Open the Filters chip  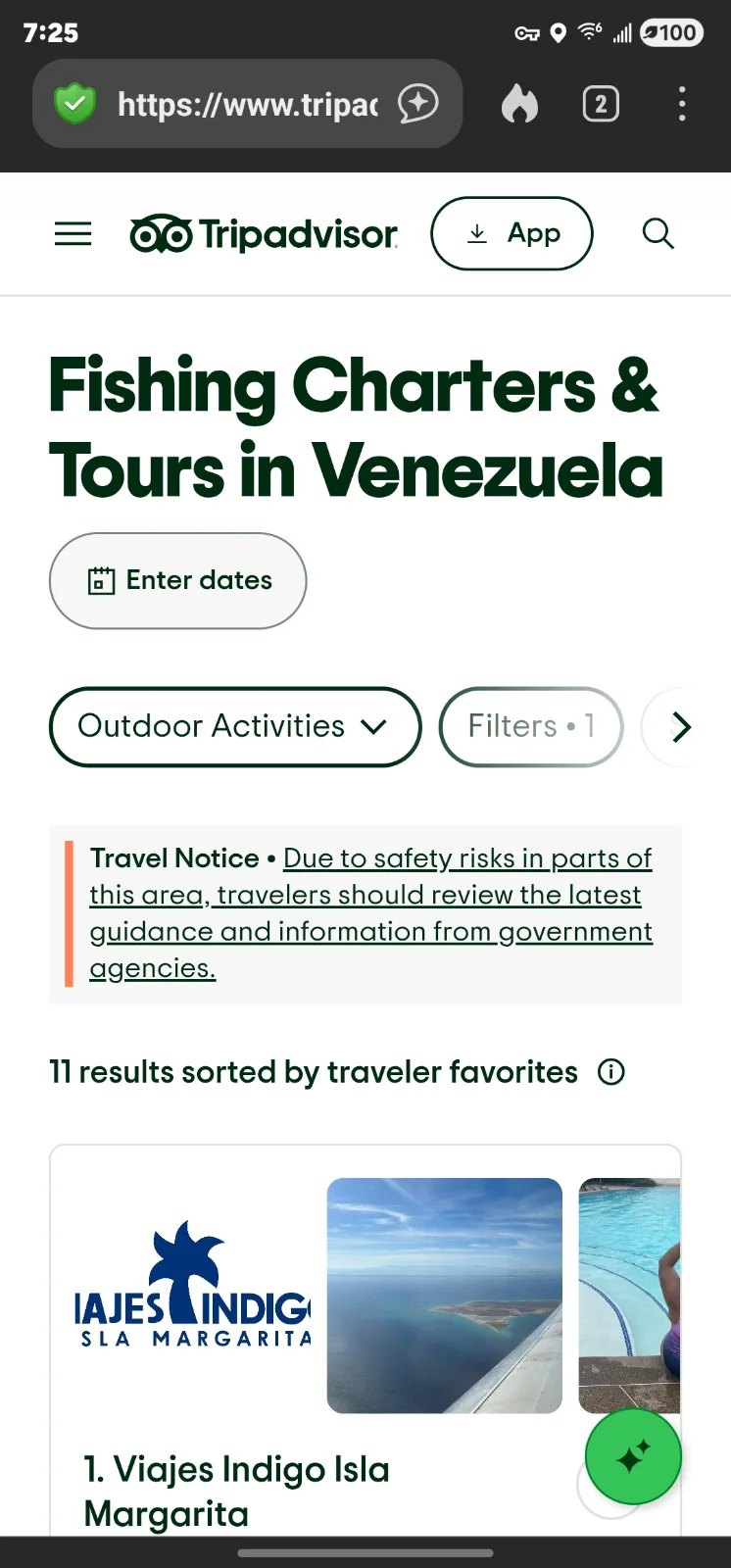(531, 727)
